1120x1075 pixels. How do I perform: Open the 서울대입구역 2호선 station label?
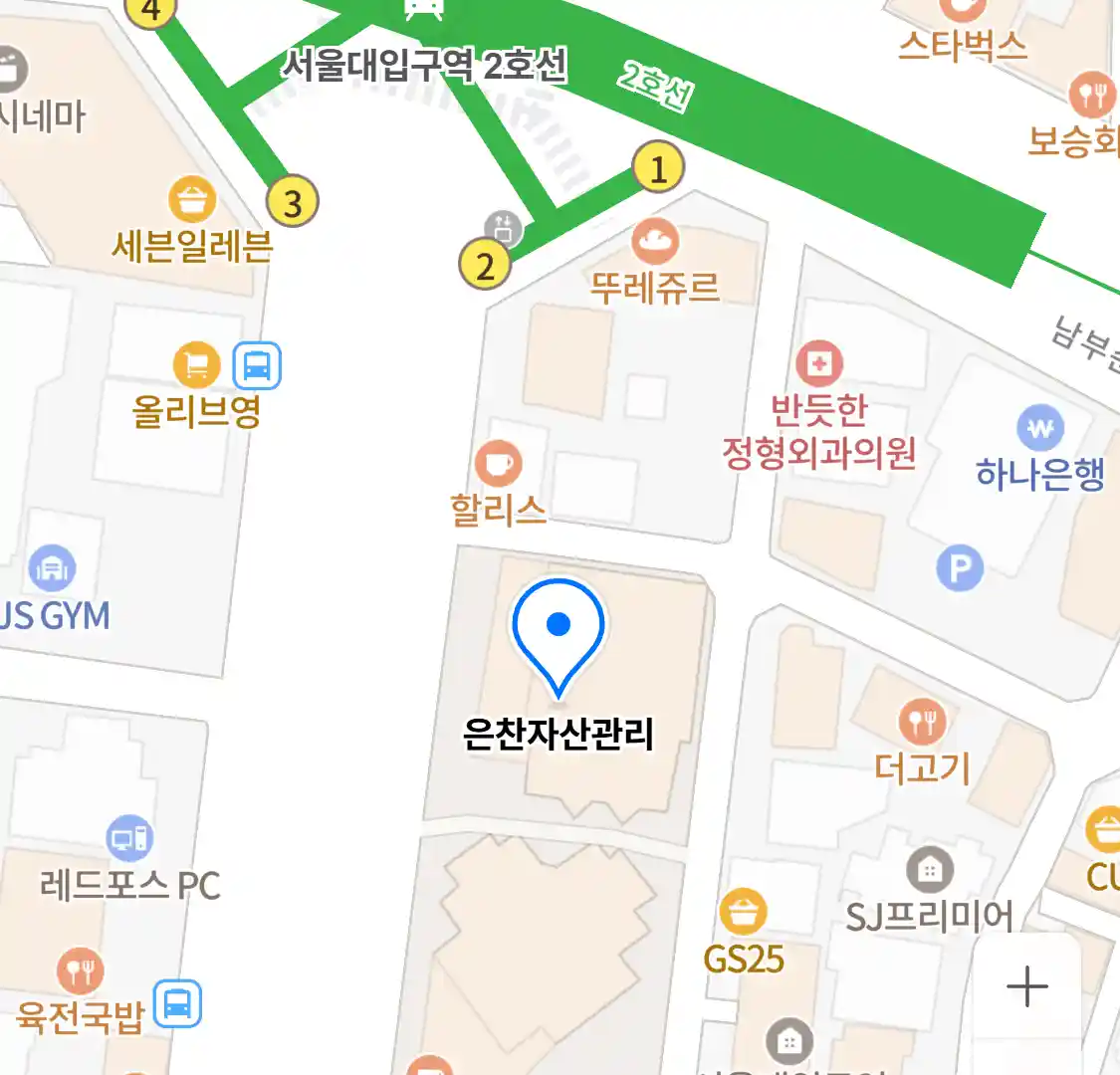pyautogui.click(x=424, y=66)
